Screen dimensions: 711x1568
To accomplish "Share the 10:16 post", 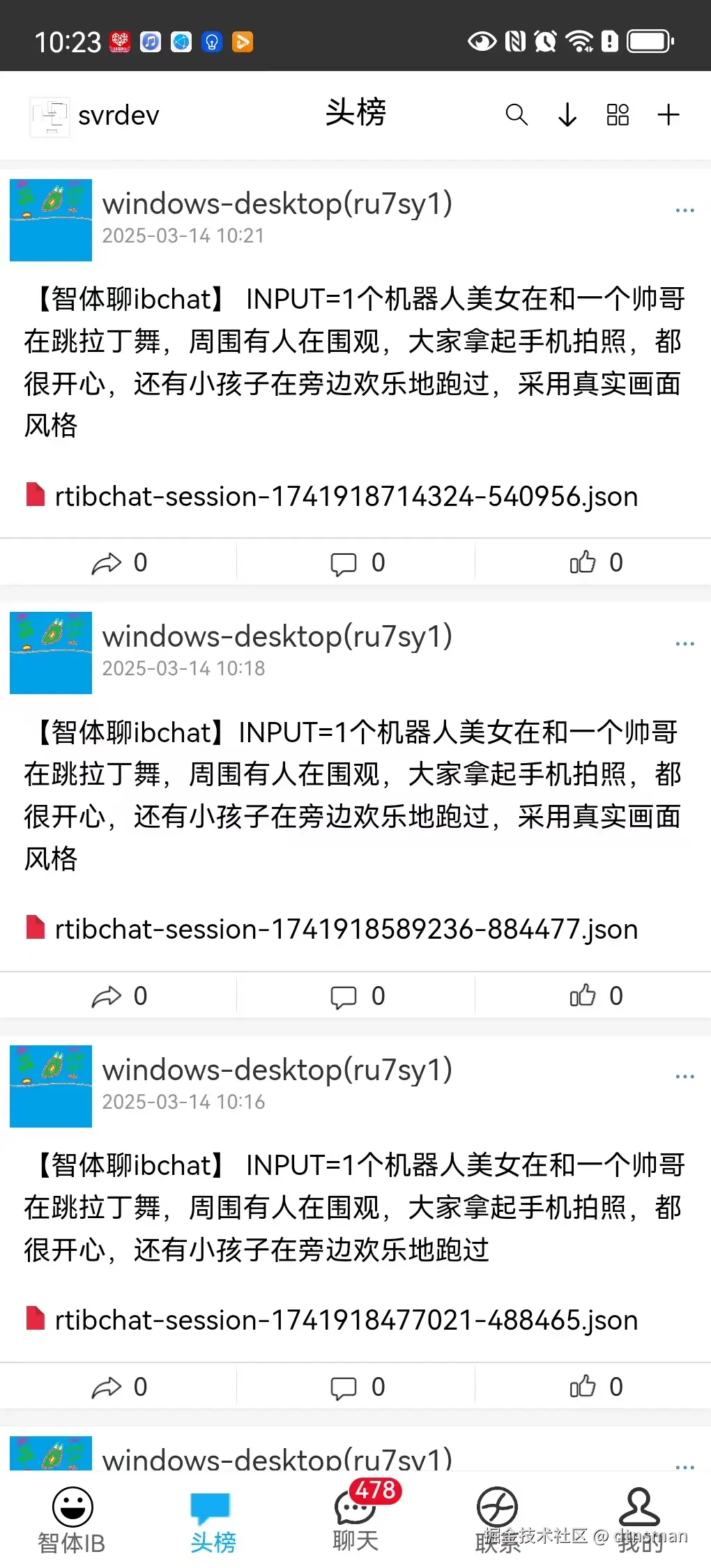I will tap(118, 1387).
